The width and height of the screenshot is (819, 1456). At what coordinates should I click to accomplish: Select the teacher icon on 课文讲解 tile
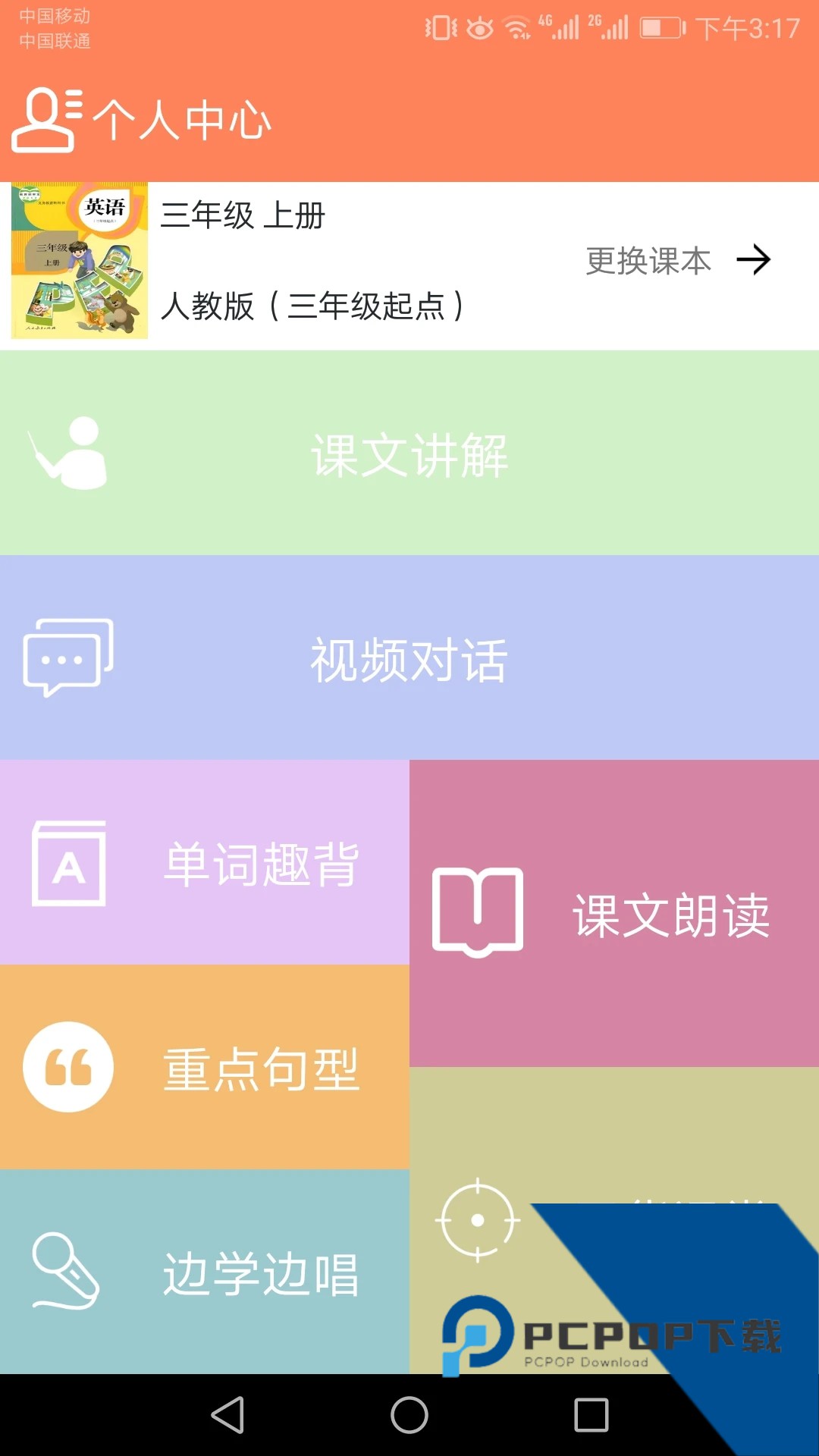click(x=72, y=455)
